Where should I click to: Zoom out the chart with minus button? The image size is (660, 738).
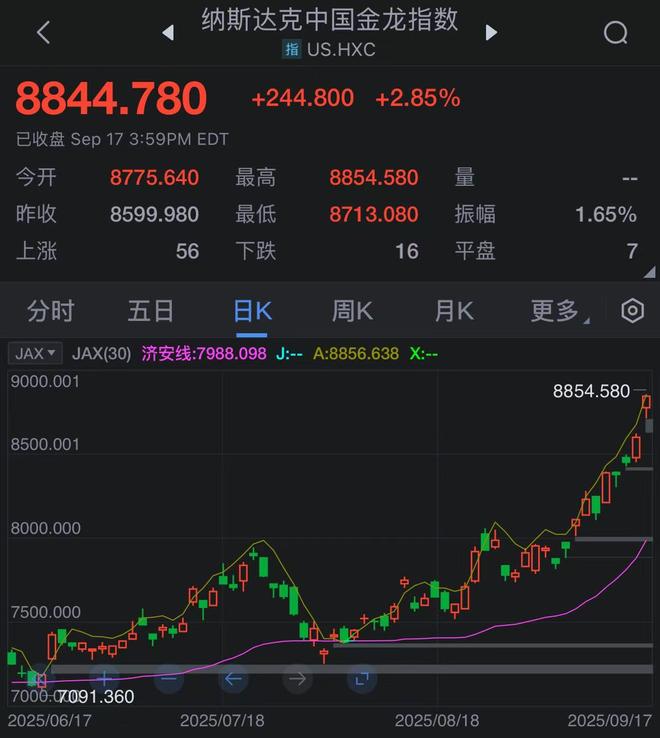tap(168, 679)
